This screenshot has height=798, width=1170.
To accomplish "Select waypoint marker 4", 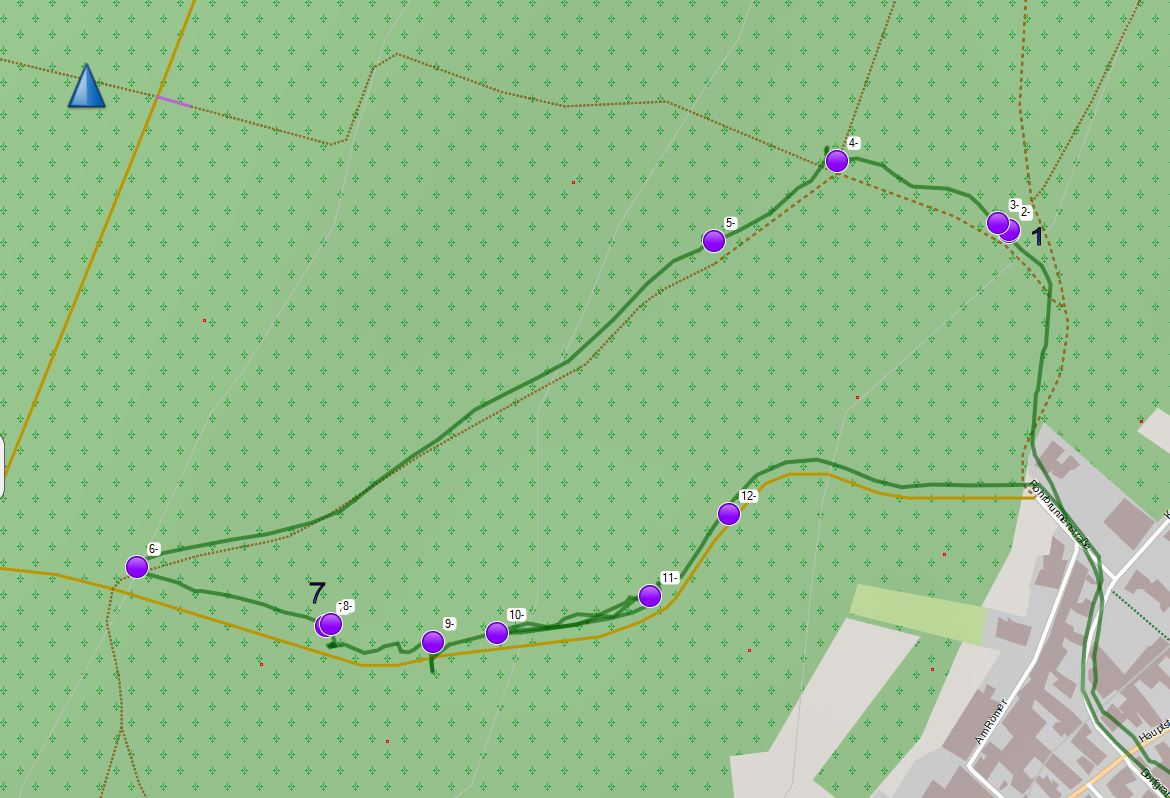I will pyautogui.click(x=837, y=161).
